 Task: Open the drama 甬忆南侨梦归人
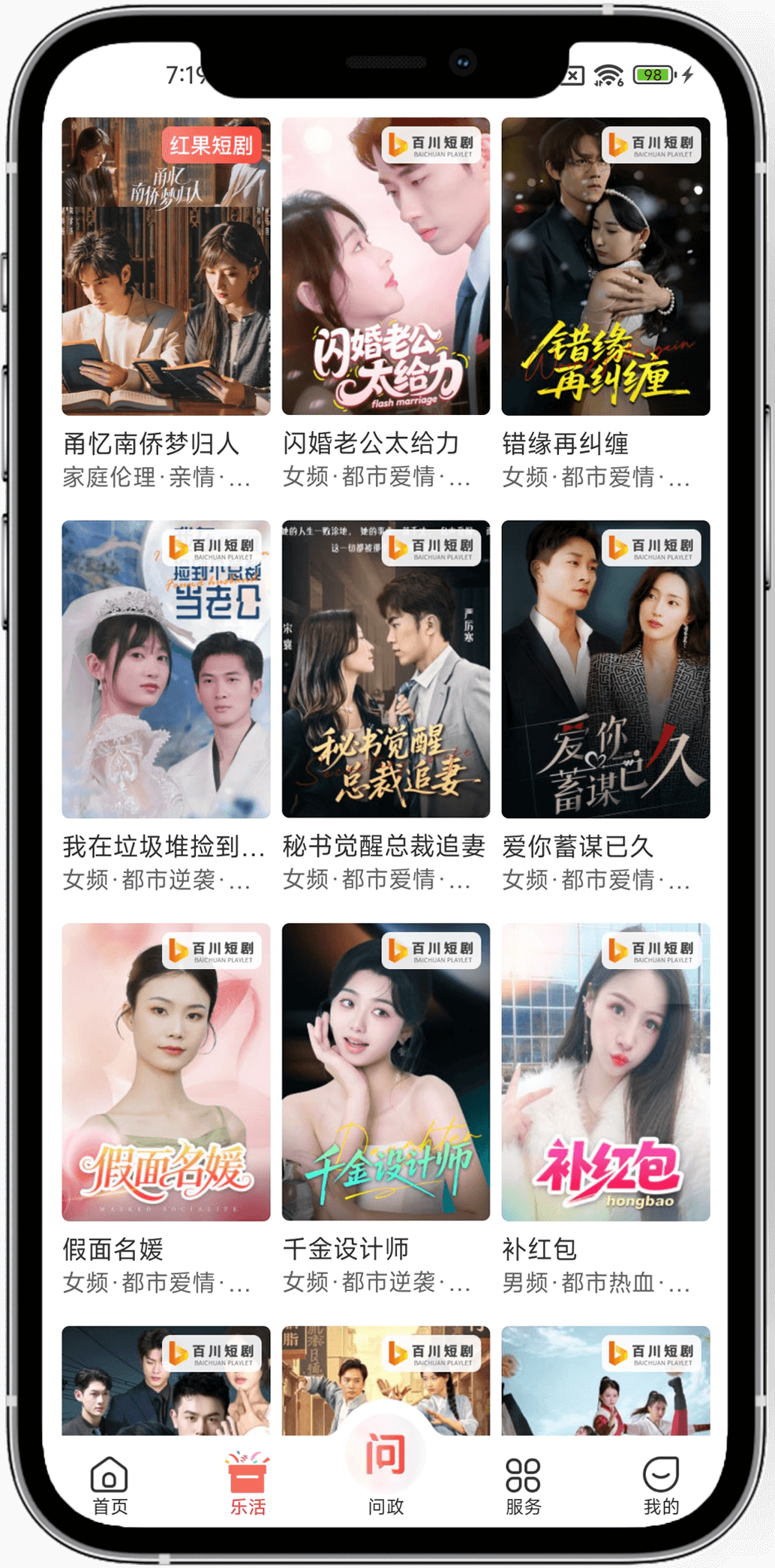pyautogui.click(x=166, y=266)
